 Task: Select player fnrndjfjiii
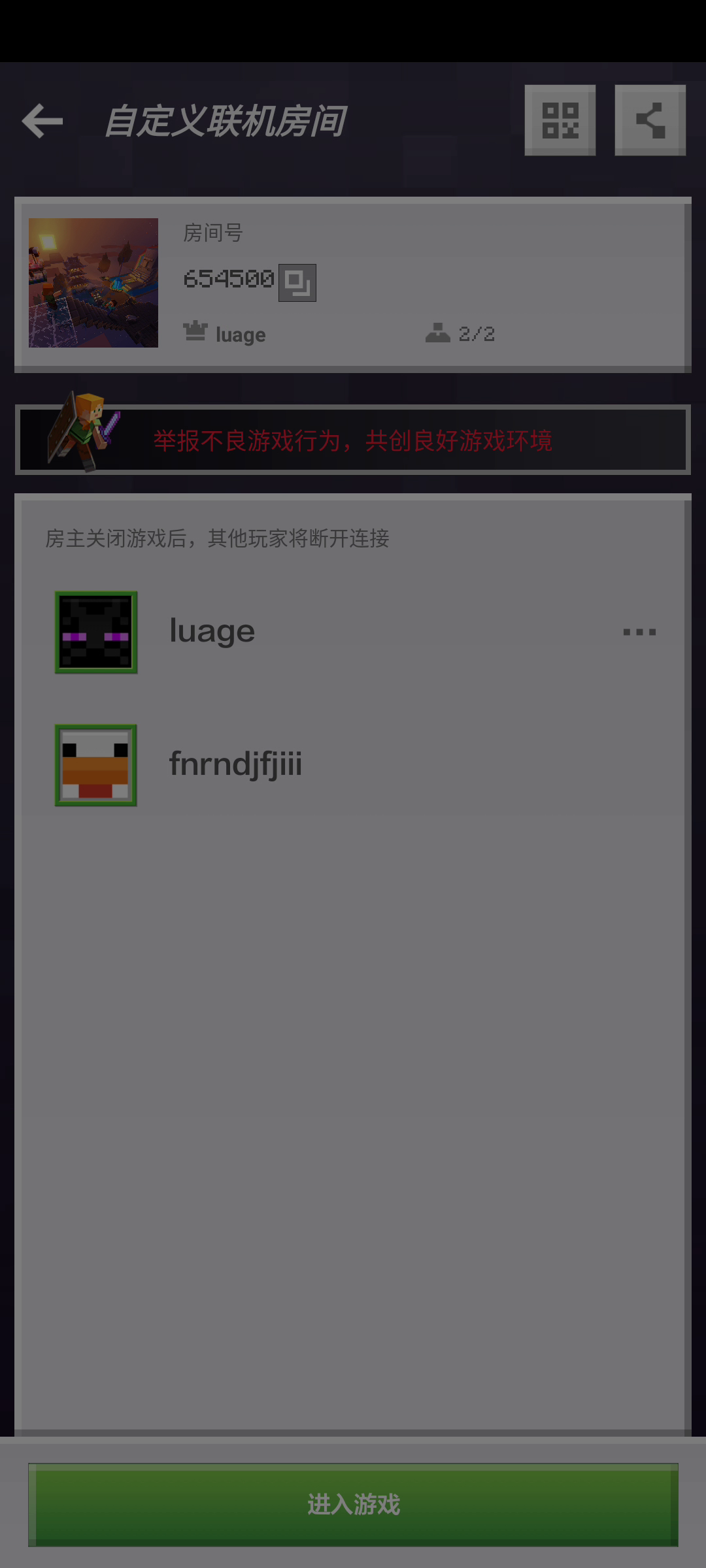353,765
